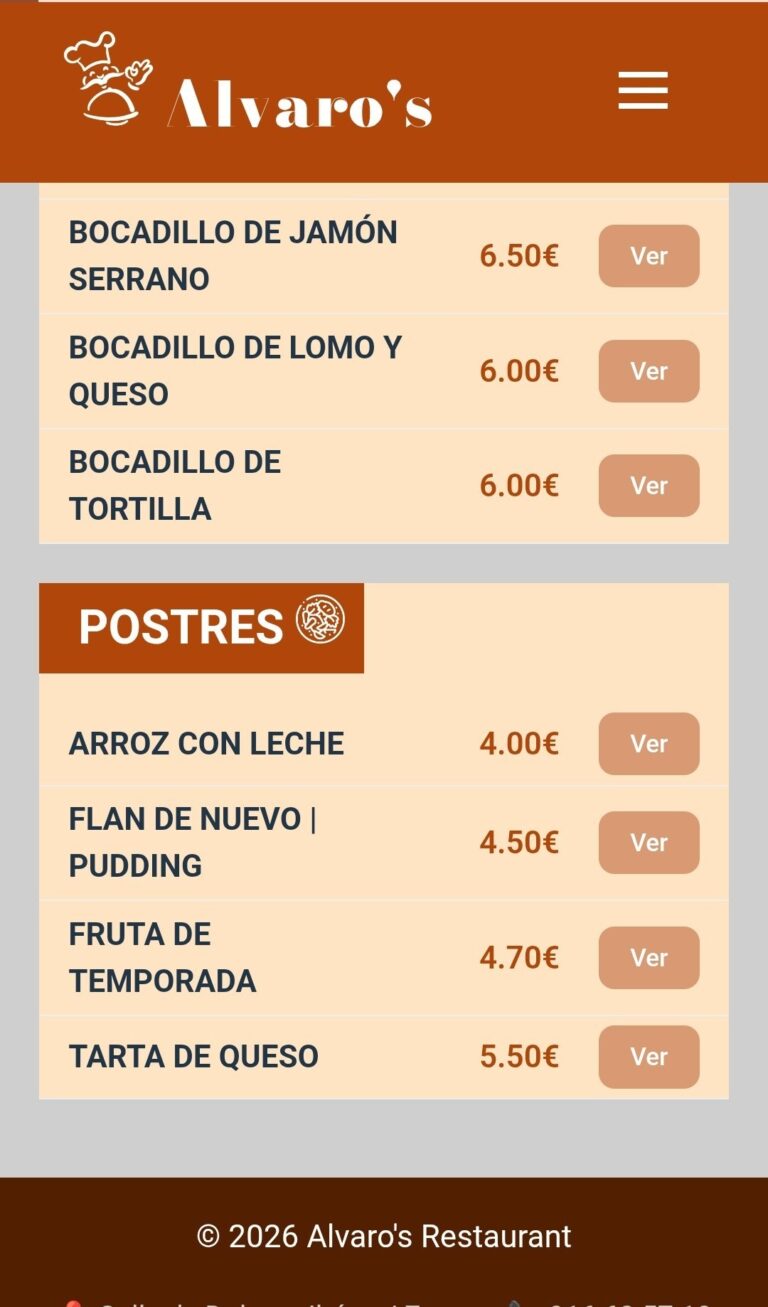Open the hamburger navigation menu
768x1307 pixels.
[643, 90]
